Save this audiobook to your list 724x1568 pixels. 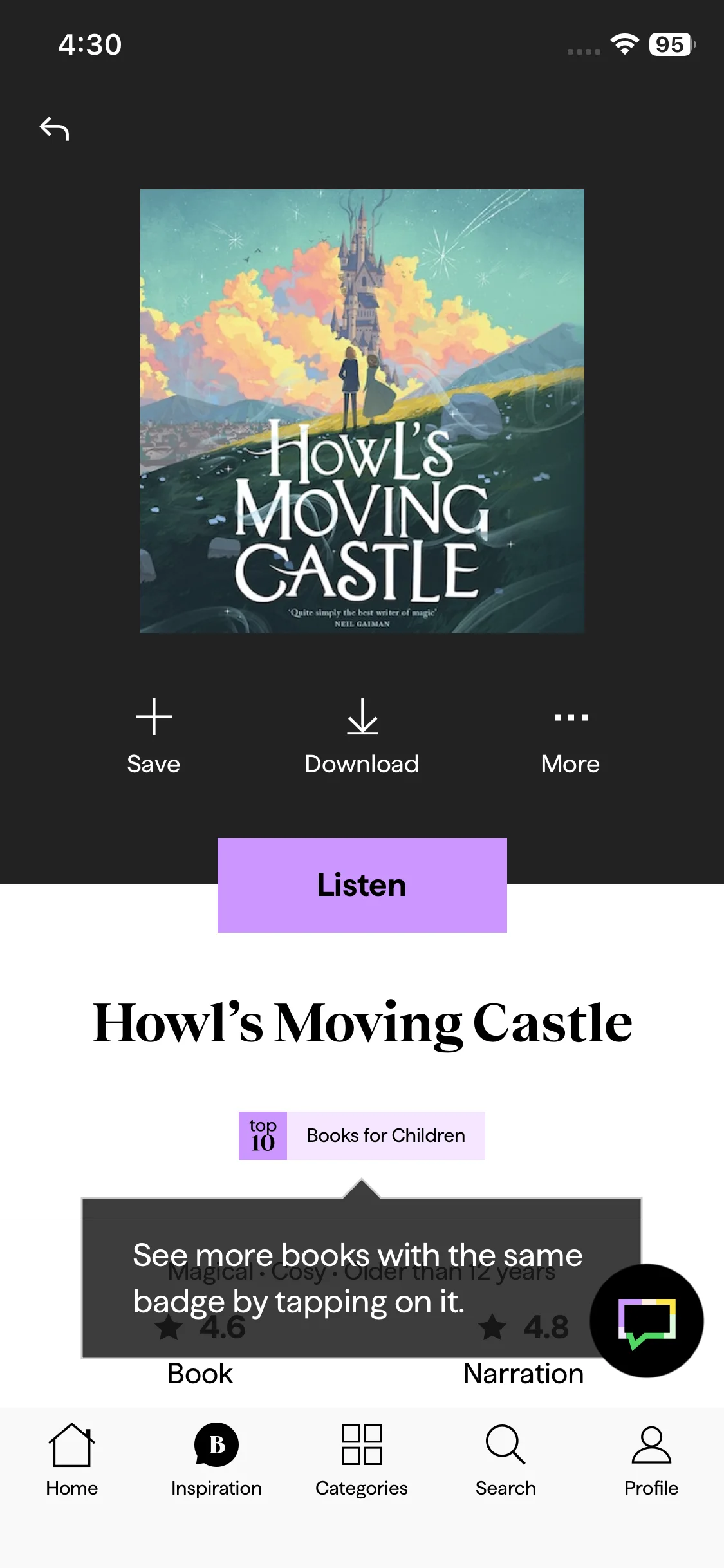[153, 738]
